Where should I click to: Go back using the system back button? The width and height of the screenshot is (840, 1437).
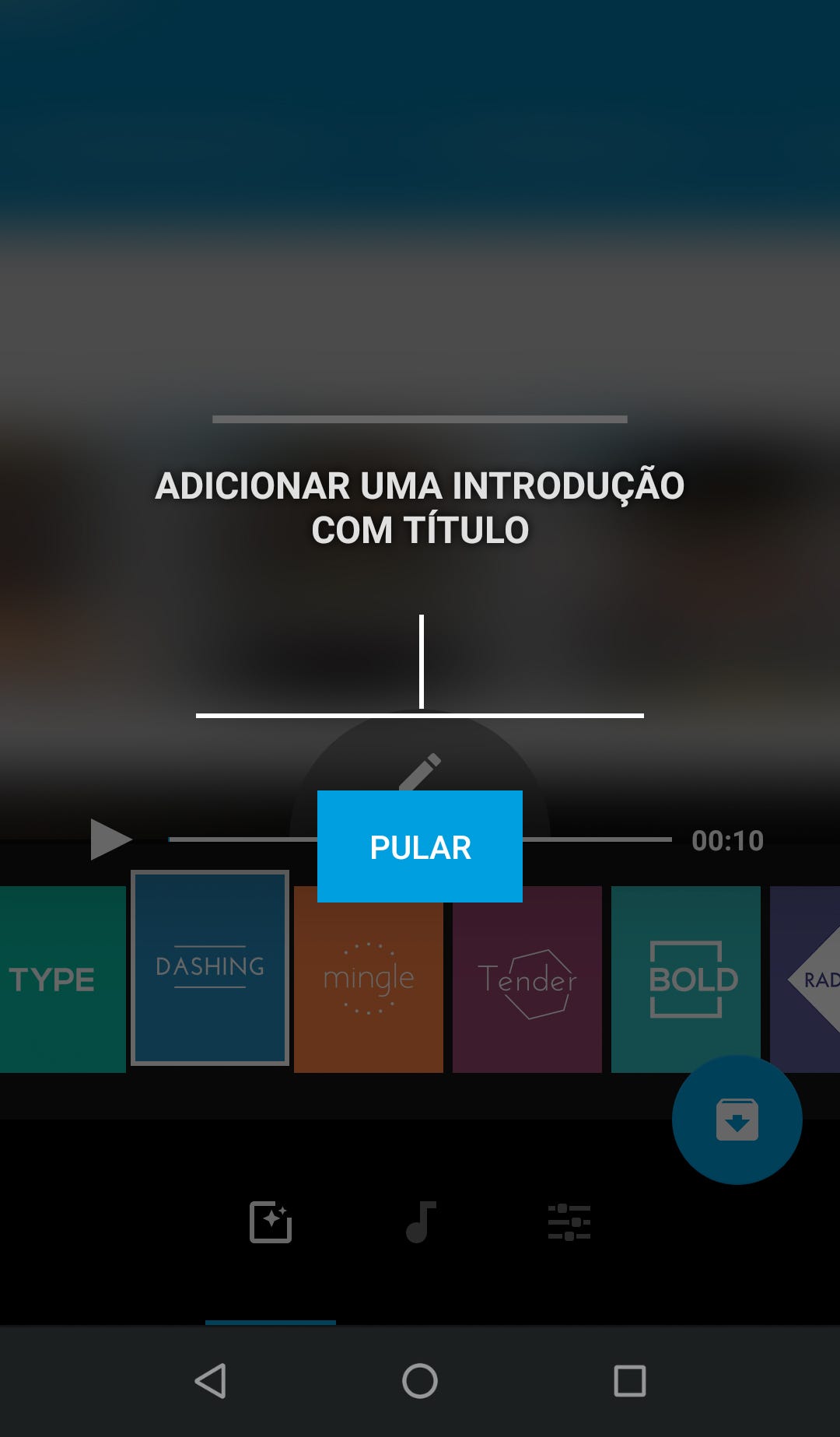[x=210, y=1381]
